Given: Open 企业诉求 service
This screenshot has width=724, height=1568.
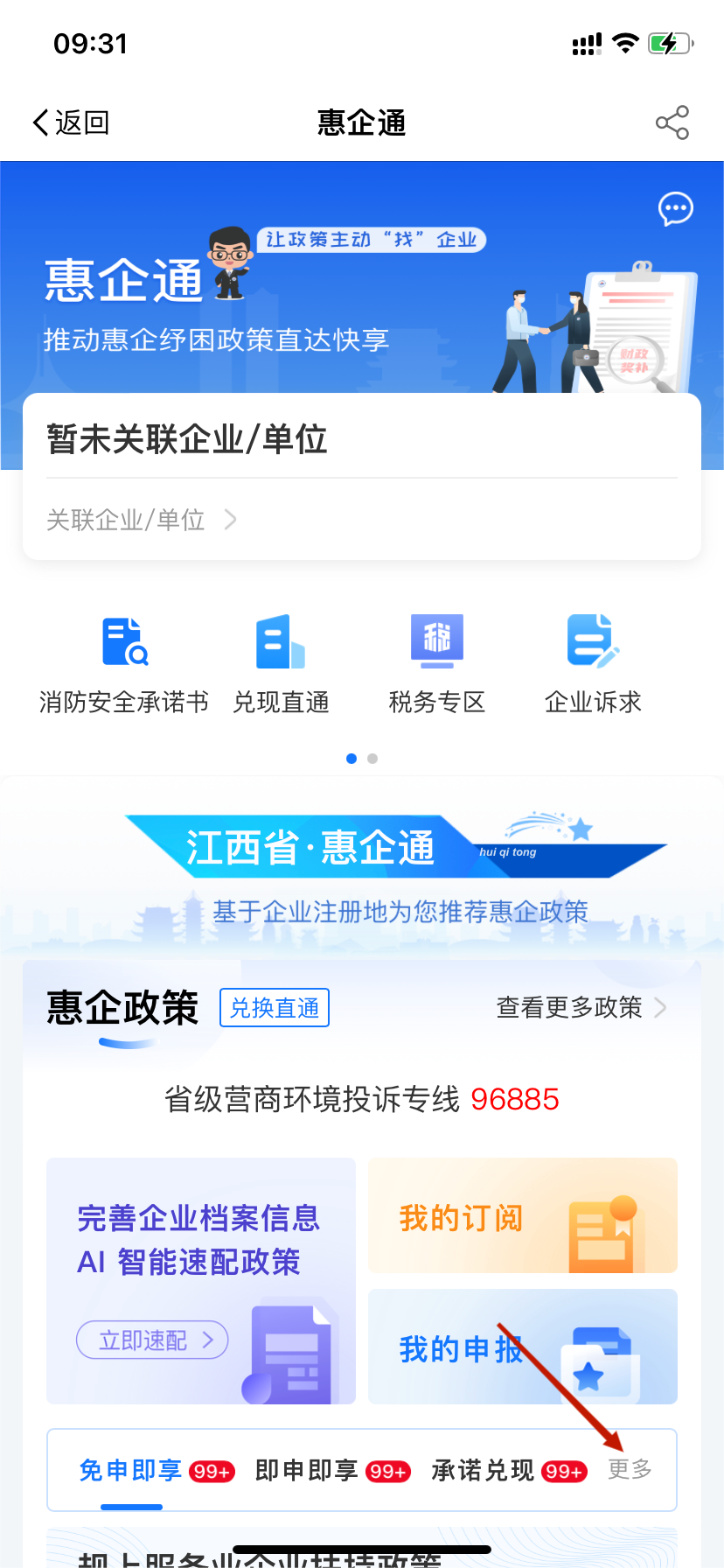Looking at the screenshot, I should click(x=593, y=665).
